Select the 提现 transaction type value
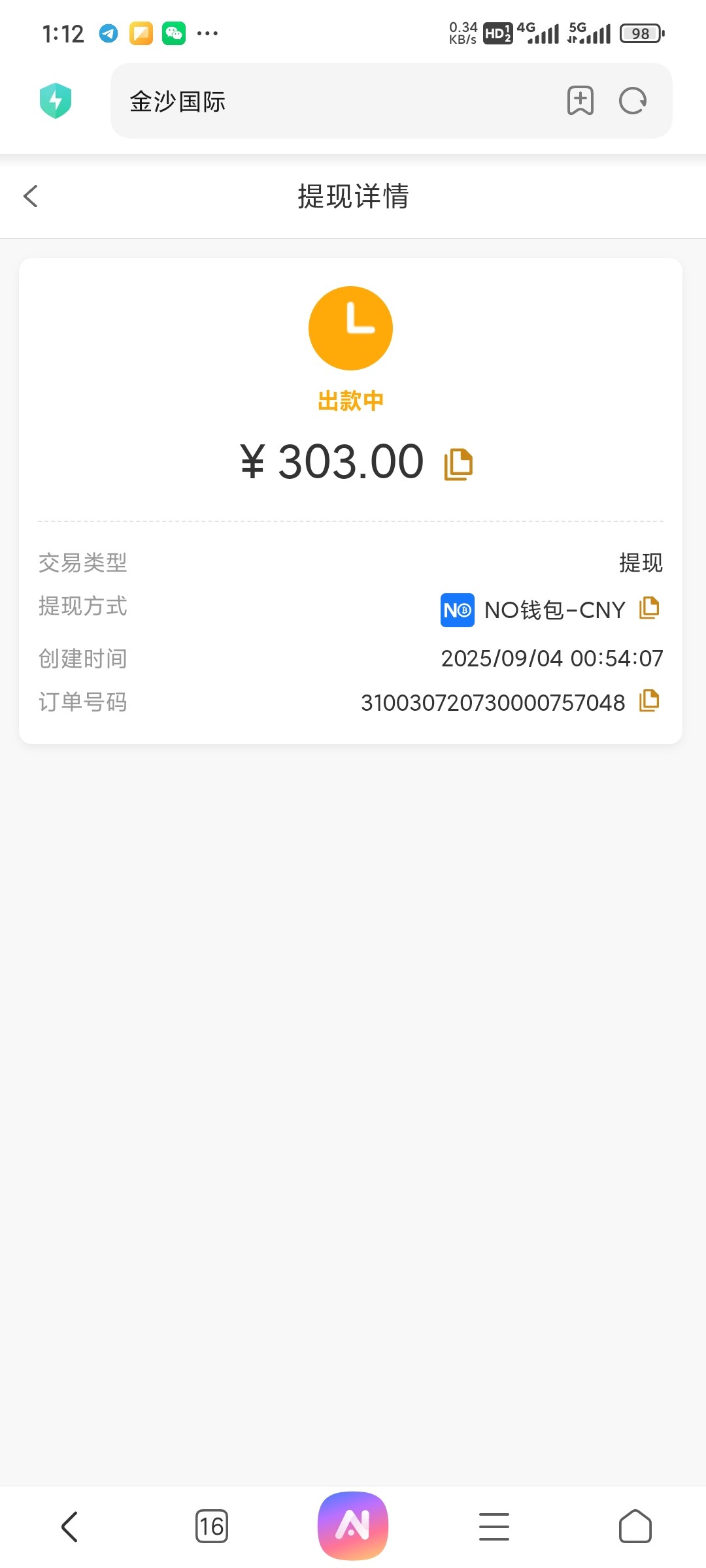The height and width of the screenshot is (1568, 706). [641, 562]
